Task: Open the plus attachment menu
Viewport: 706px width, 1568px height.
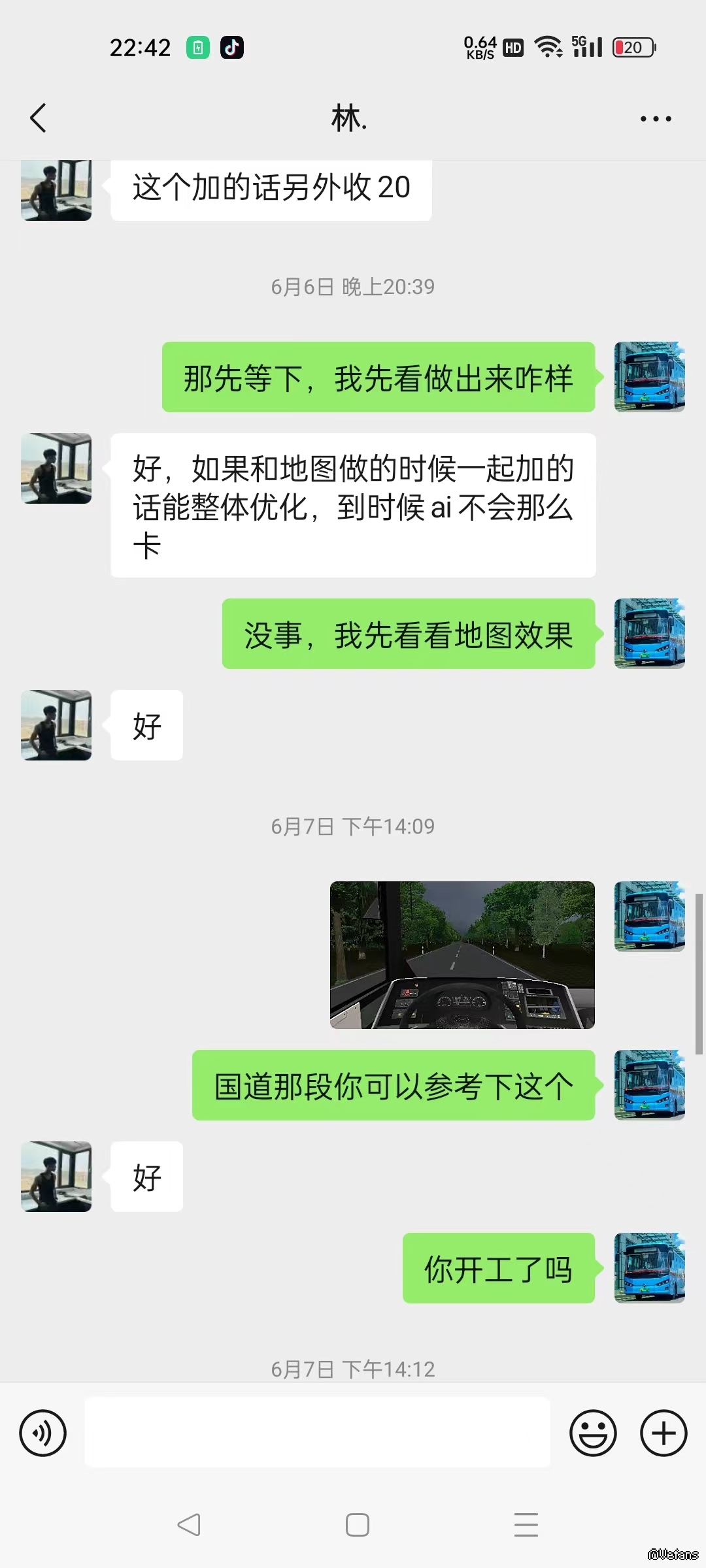Action: (x=663, y=1433)
